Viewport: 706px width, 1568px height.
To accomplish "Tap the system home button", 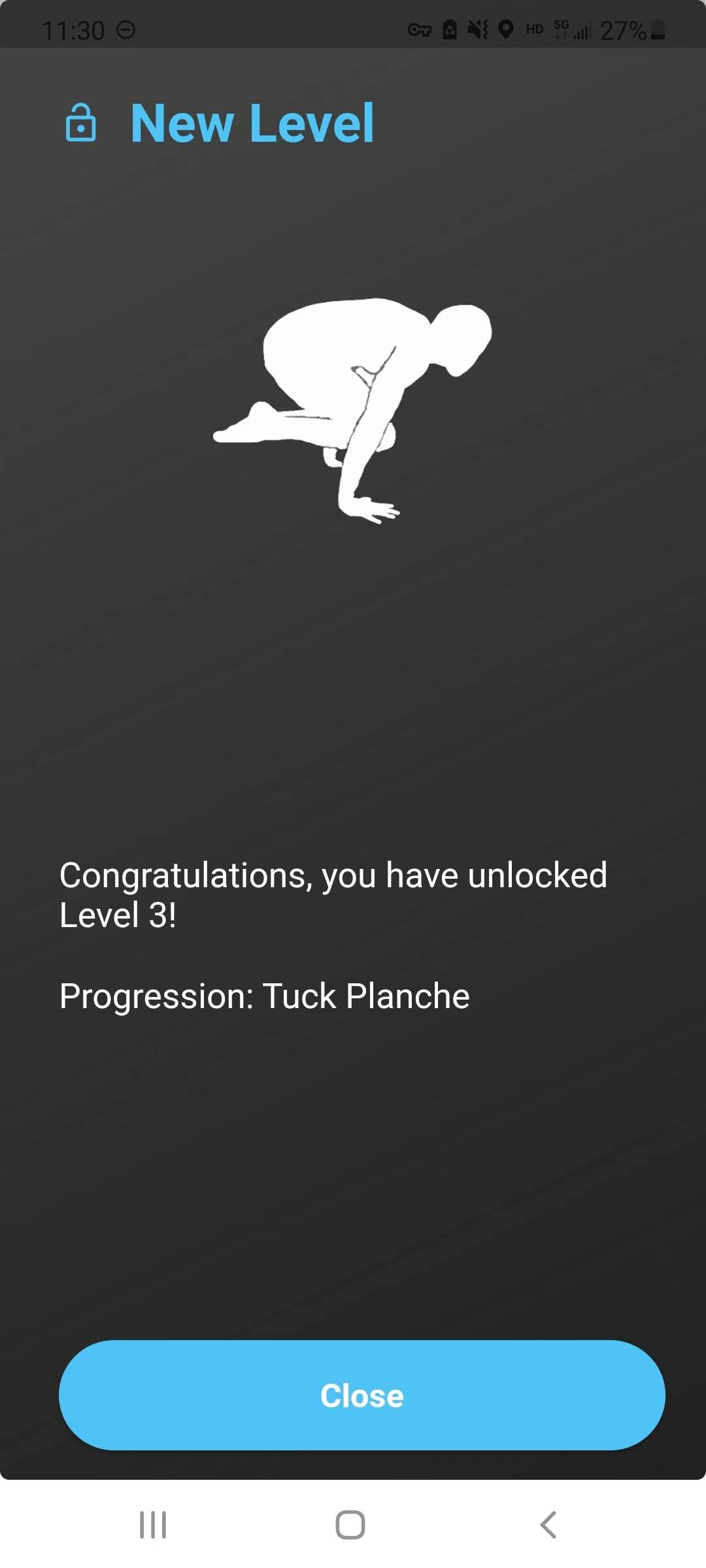I will click(350, 1525).
